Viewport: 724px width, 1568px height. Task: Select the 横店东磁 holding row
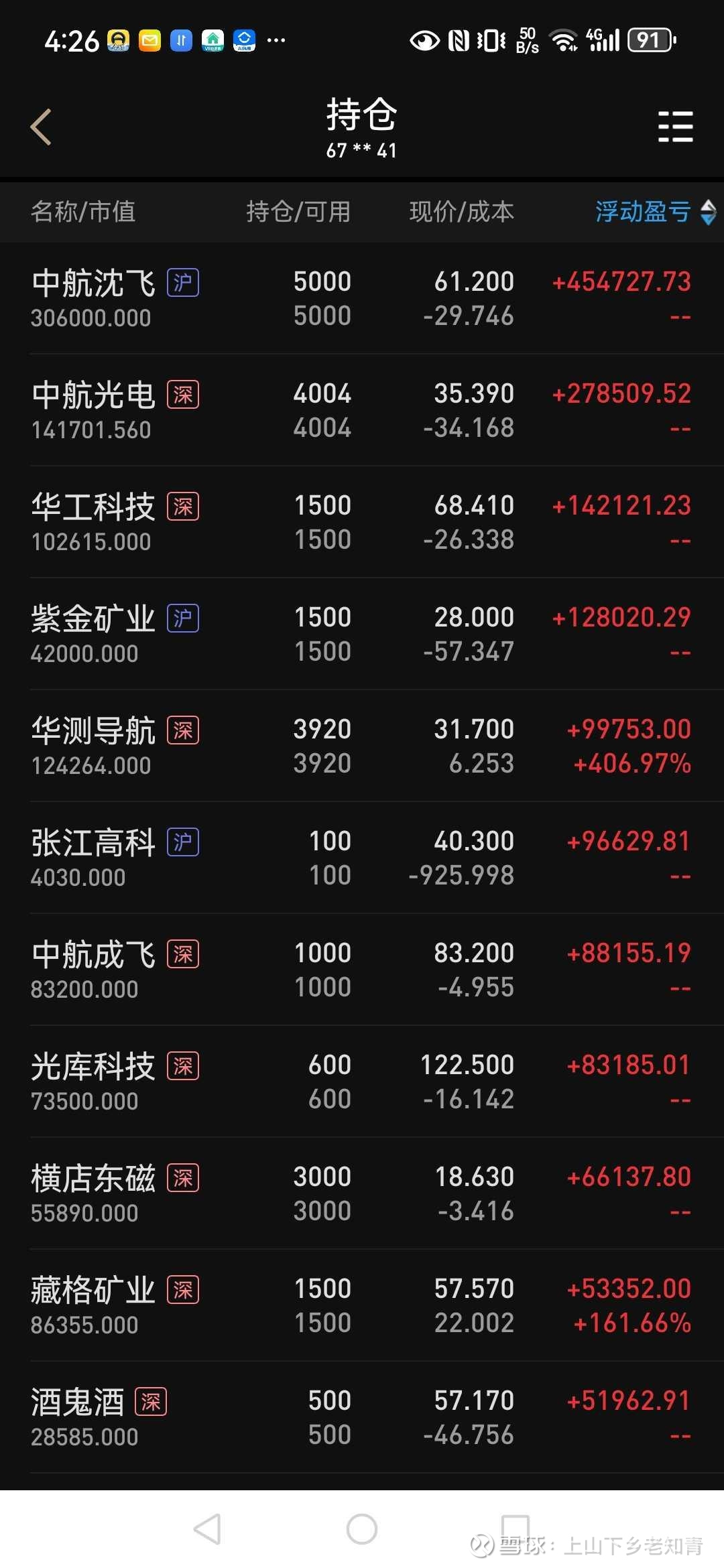(362, 1193)
